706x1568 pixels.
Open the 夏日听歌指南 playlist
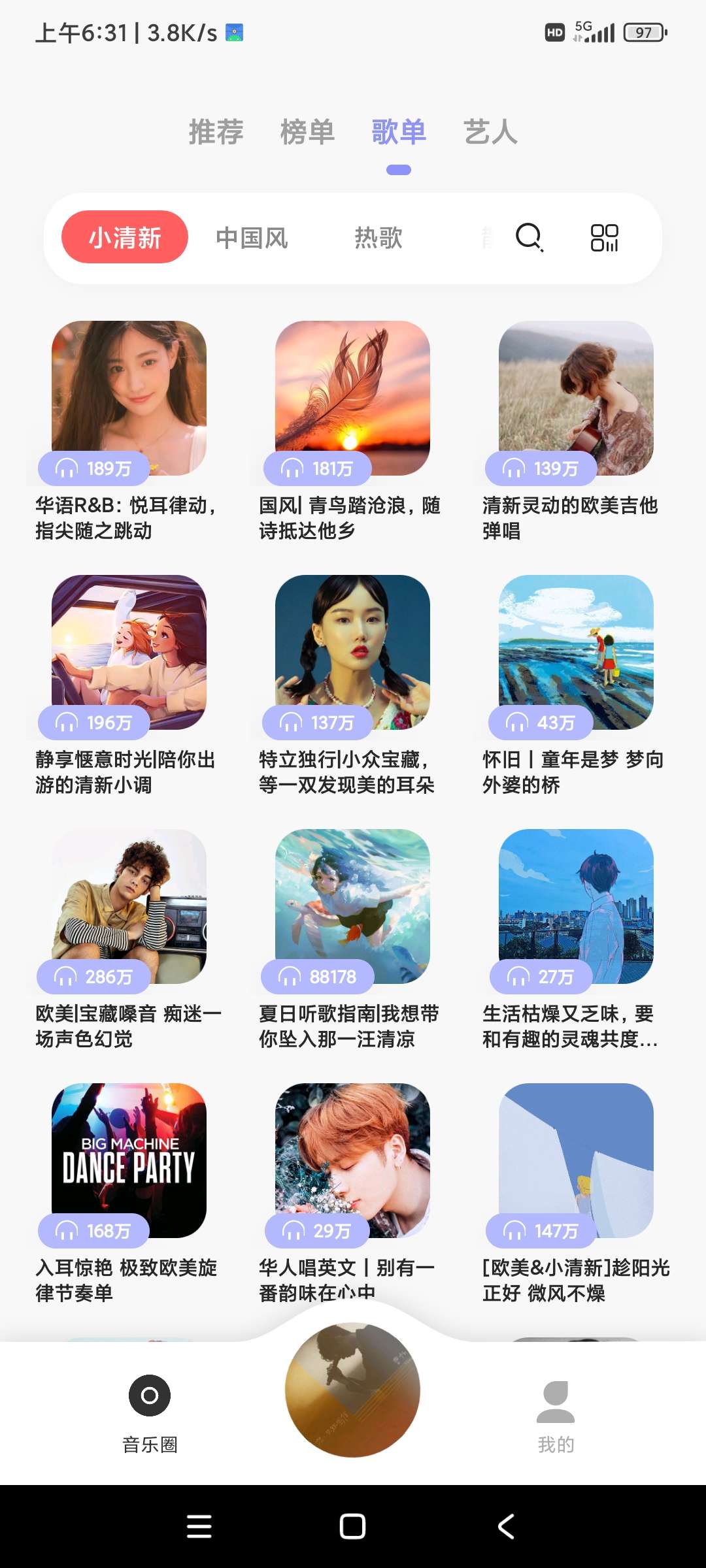[352, 906]
